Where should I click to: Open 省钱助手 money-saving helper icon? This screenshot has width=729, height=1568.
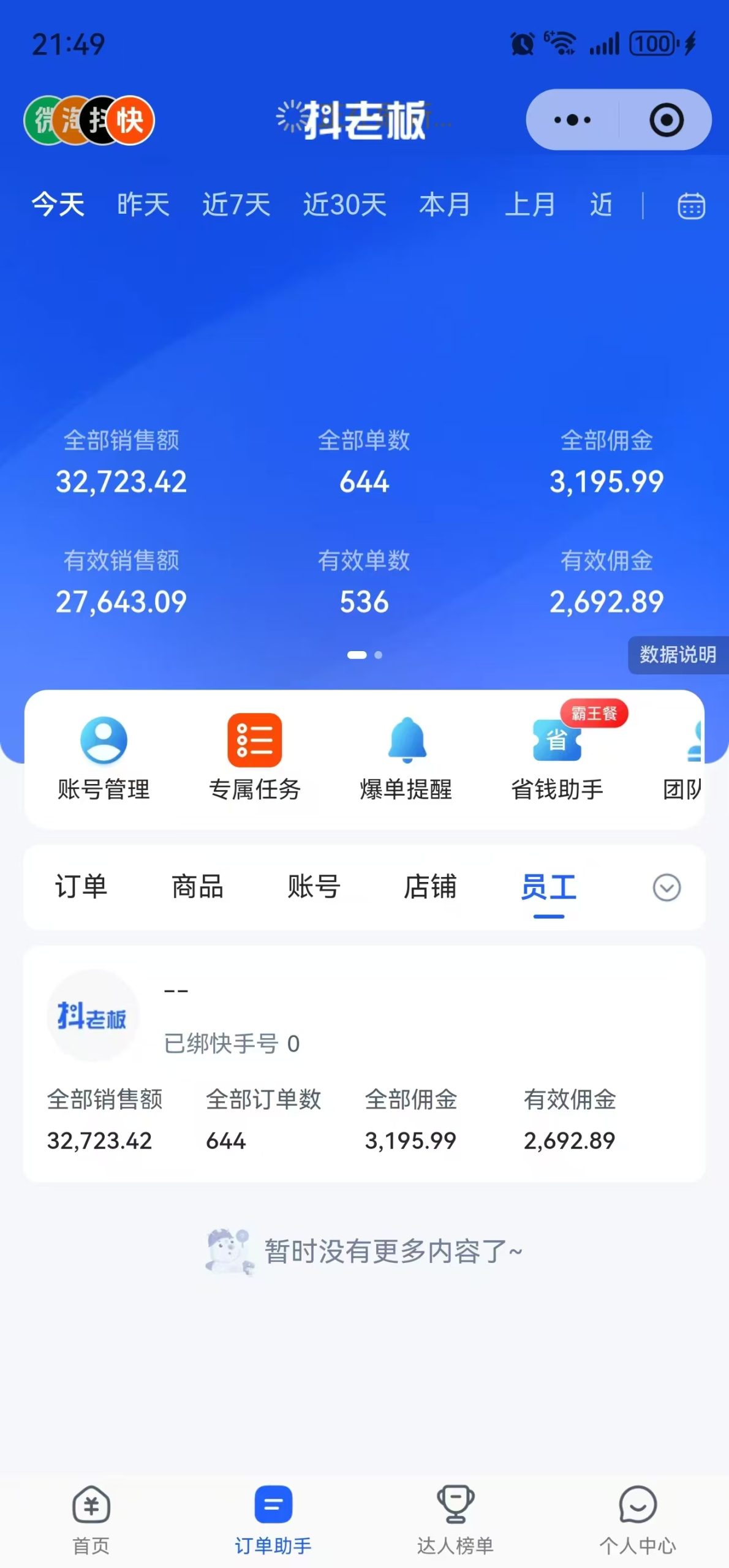point(556,743)
